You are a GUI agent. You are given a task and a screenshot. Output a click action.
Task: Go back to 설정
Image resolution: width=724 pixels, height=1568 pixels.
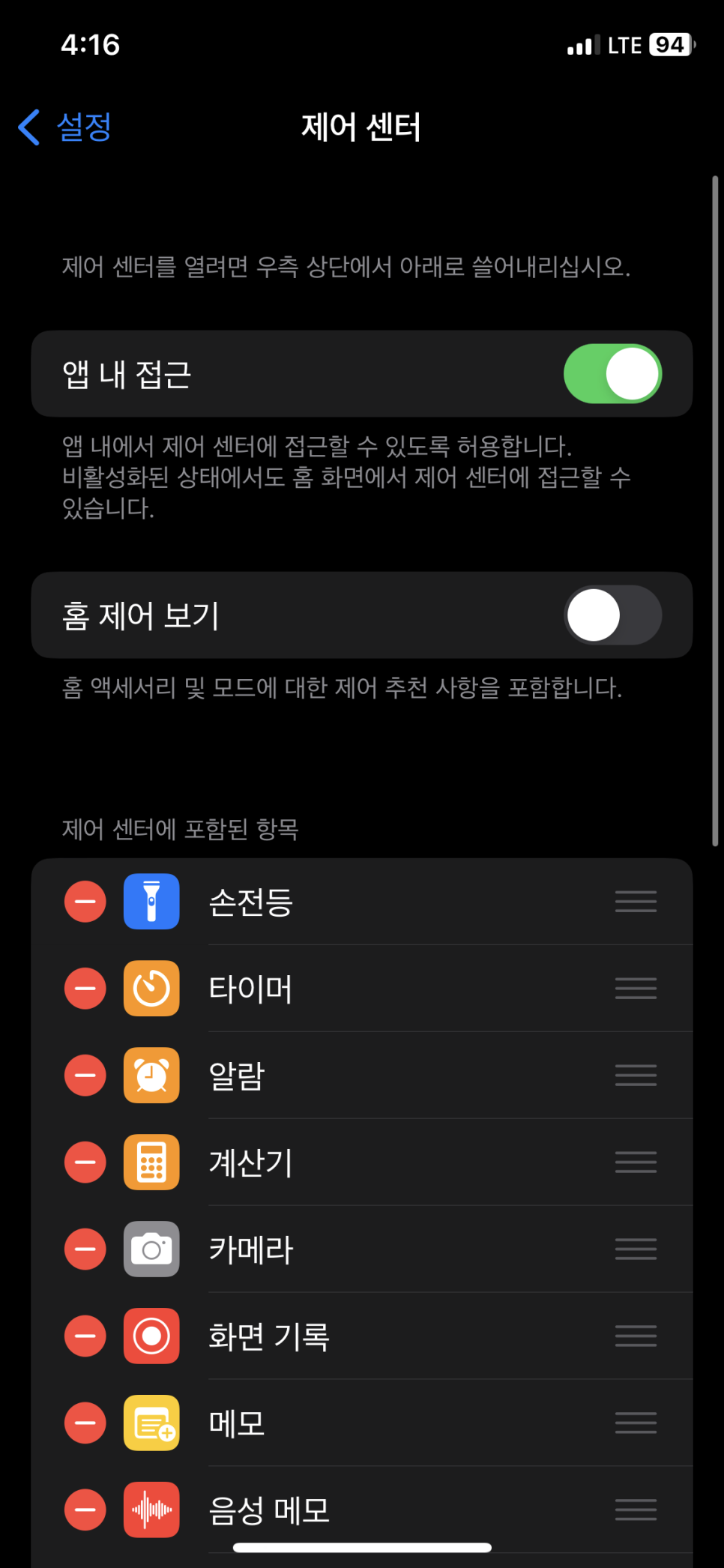[x=65, y=127]
